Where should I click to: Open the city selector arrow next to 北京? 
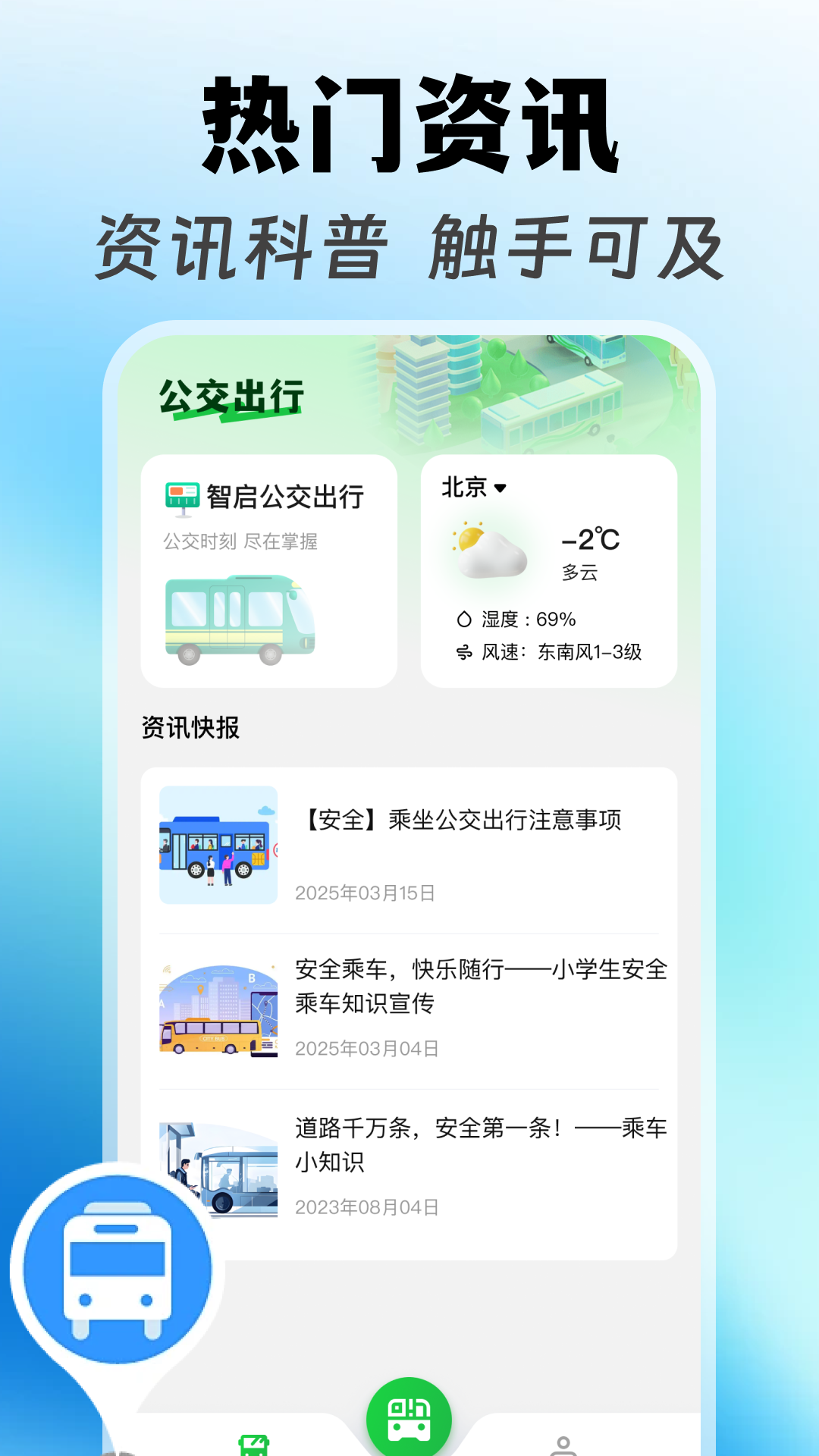pos(500,489)
